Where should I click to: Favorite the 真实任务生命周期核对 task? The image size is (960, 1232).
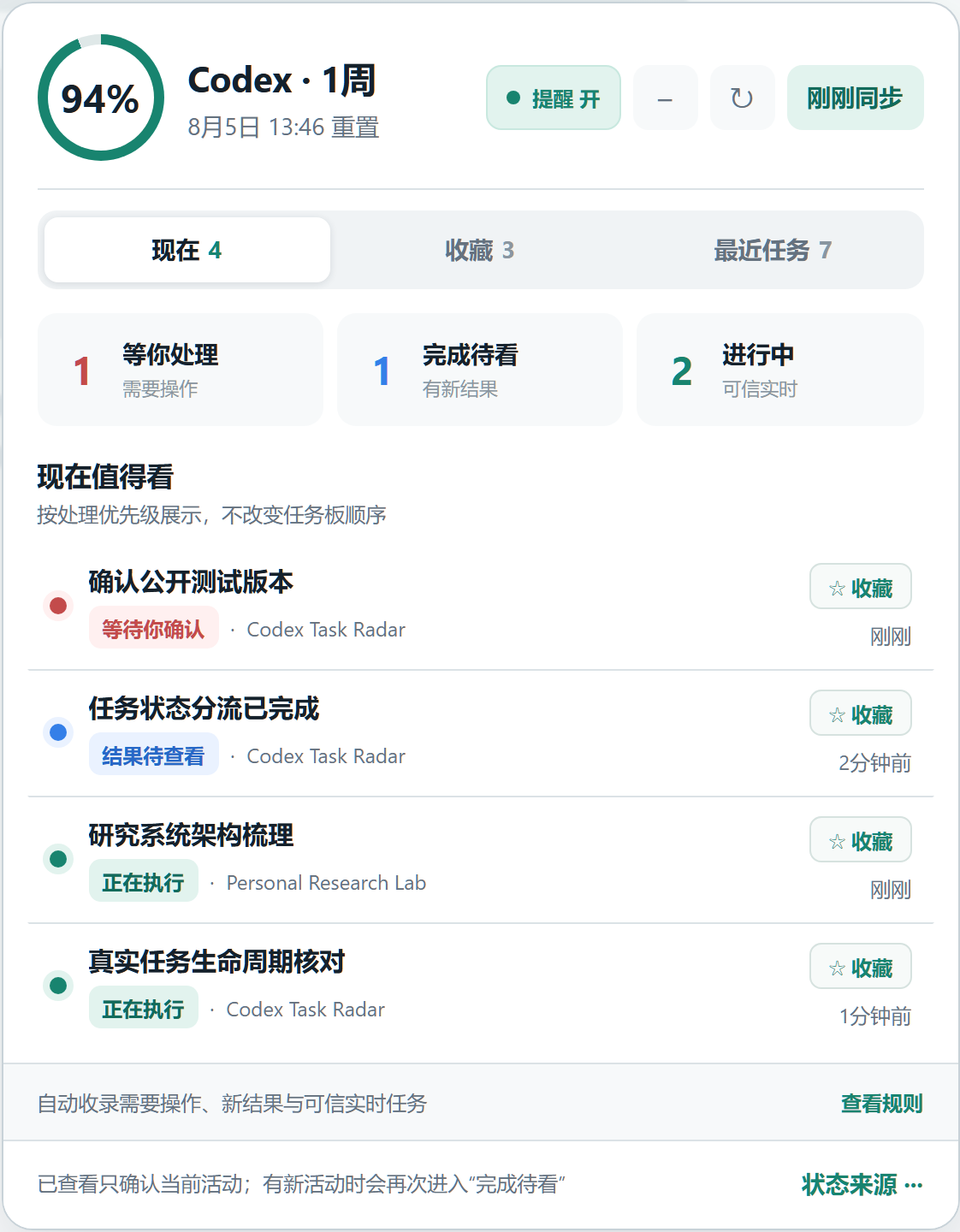tap(861, 967)
